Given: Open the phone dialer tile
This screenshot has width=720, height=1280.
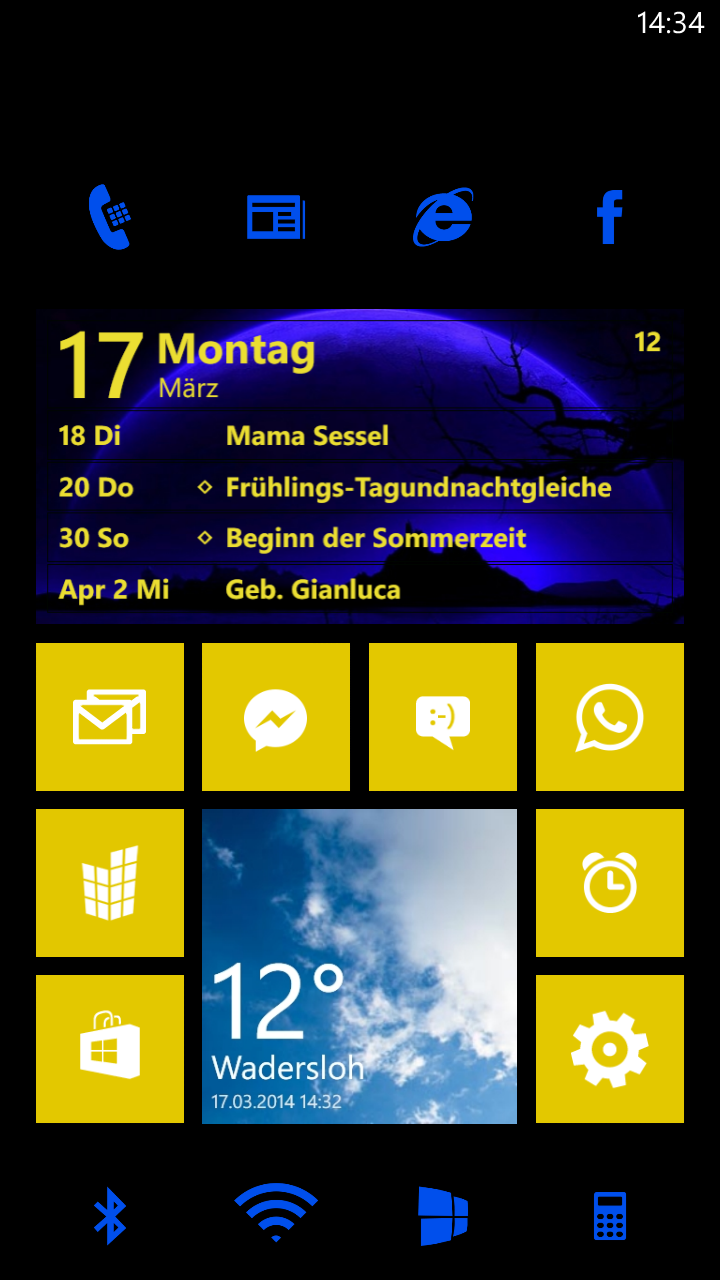Looking at the screenshot, I should pos(110,216).
